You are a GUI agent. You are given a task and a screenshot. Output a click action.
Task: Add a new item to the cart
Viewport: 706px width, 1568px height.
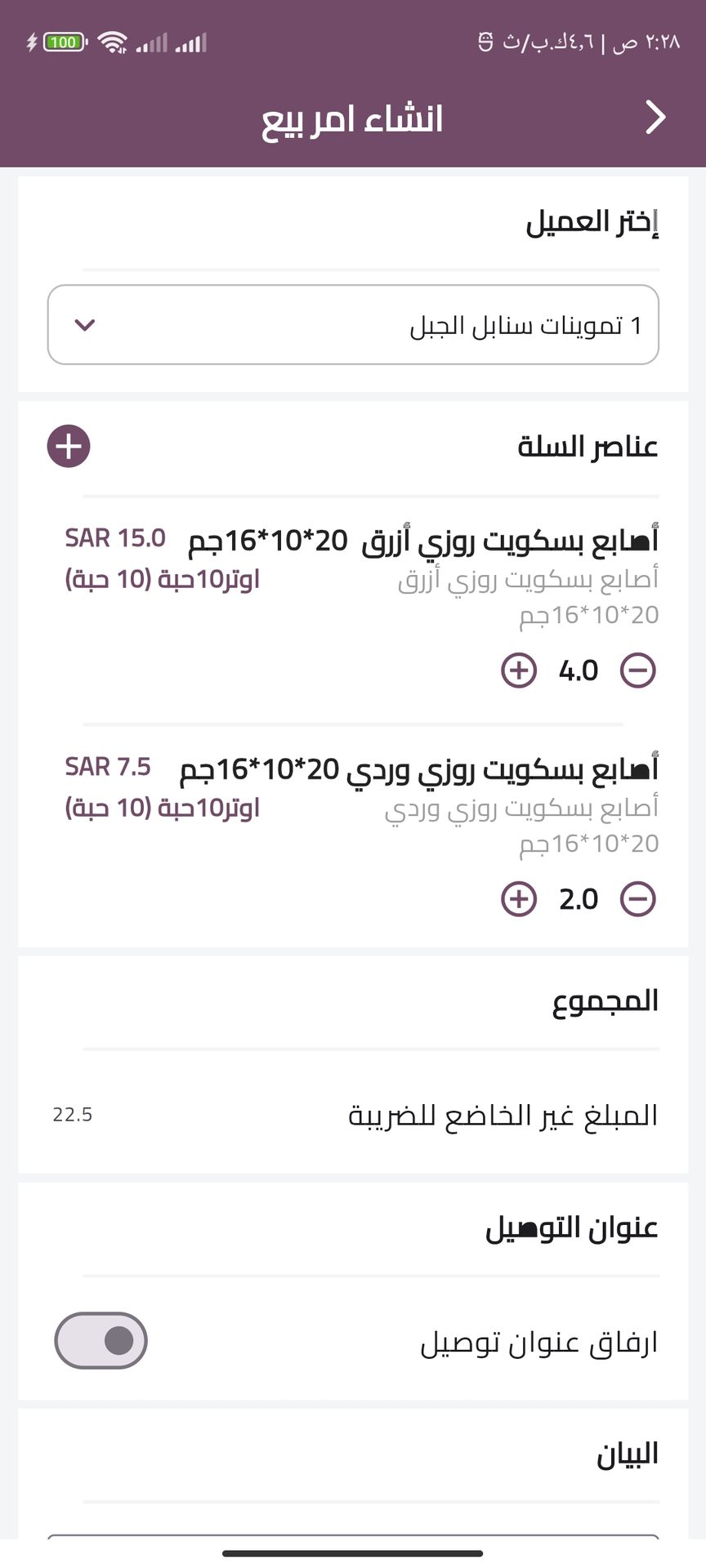coord(69,447)
